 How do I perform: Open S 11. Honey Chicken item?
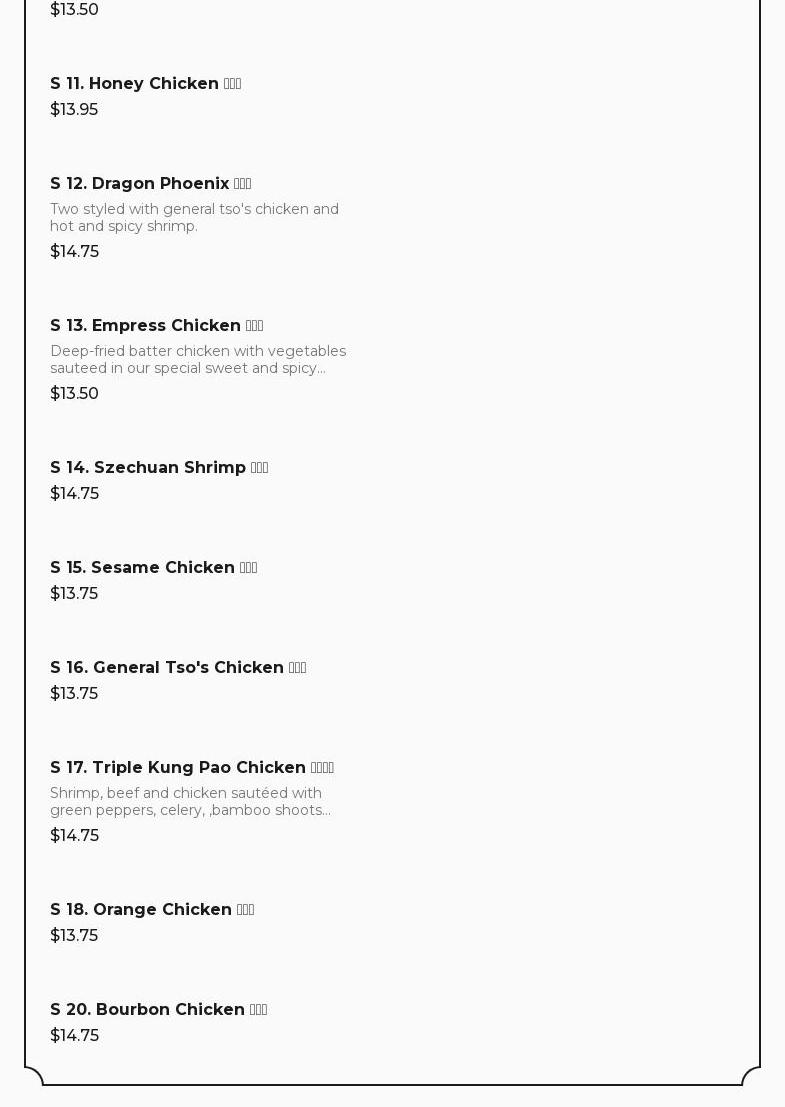coord(145,84)
